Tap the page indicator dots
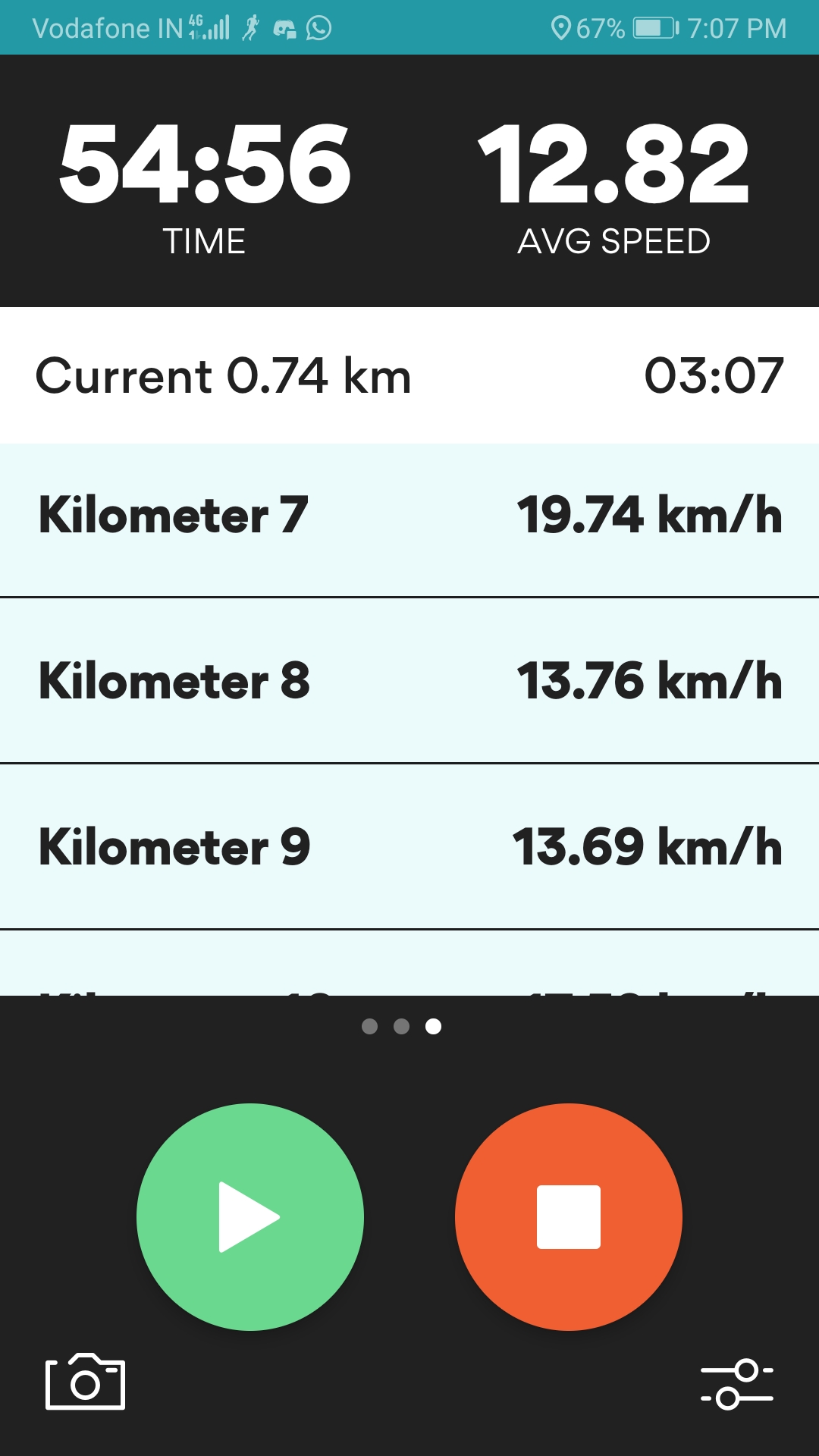This screenshot has width=819, height=1456. tap(401, 1026)
